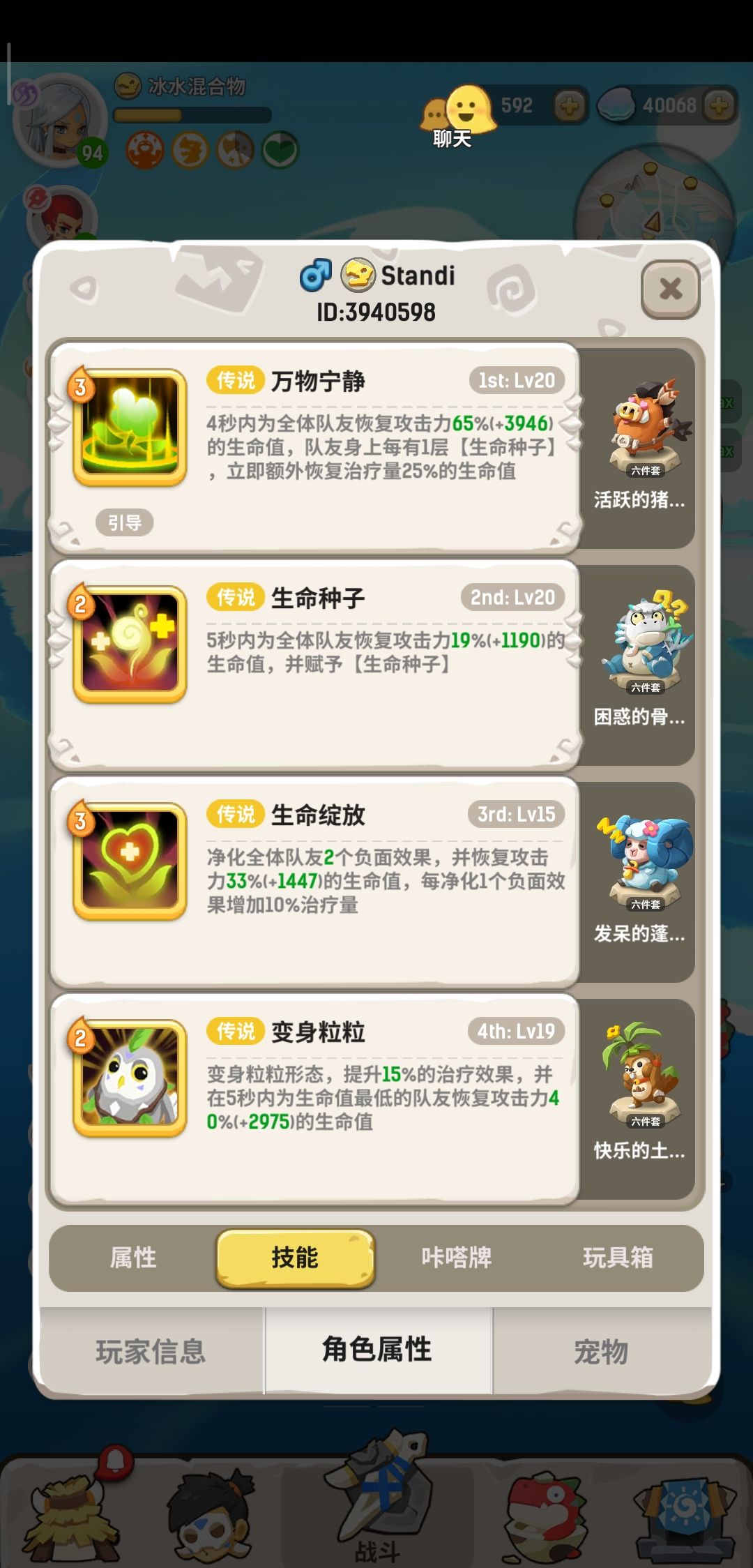Switch to the 玩家信息 tab
This screenshot has height=1568, width=753.
click(150, 1350)
